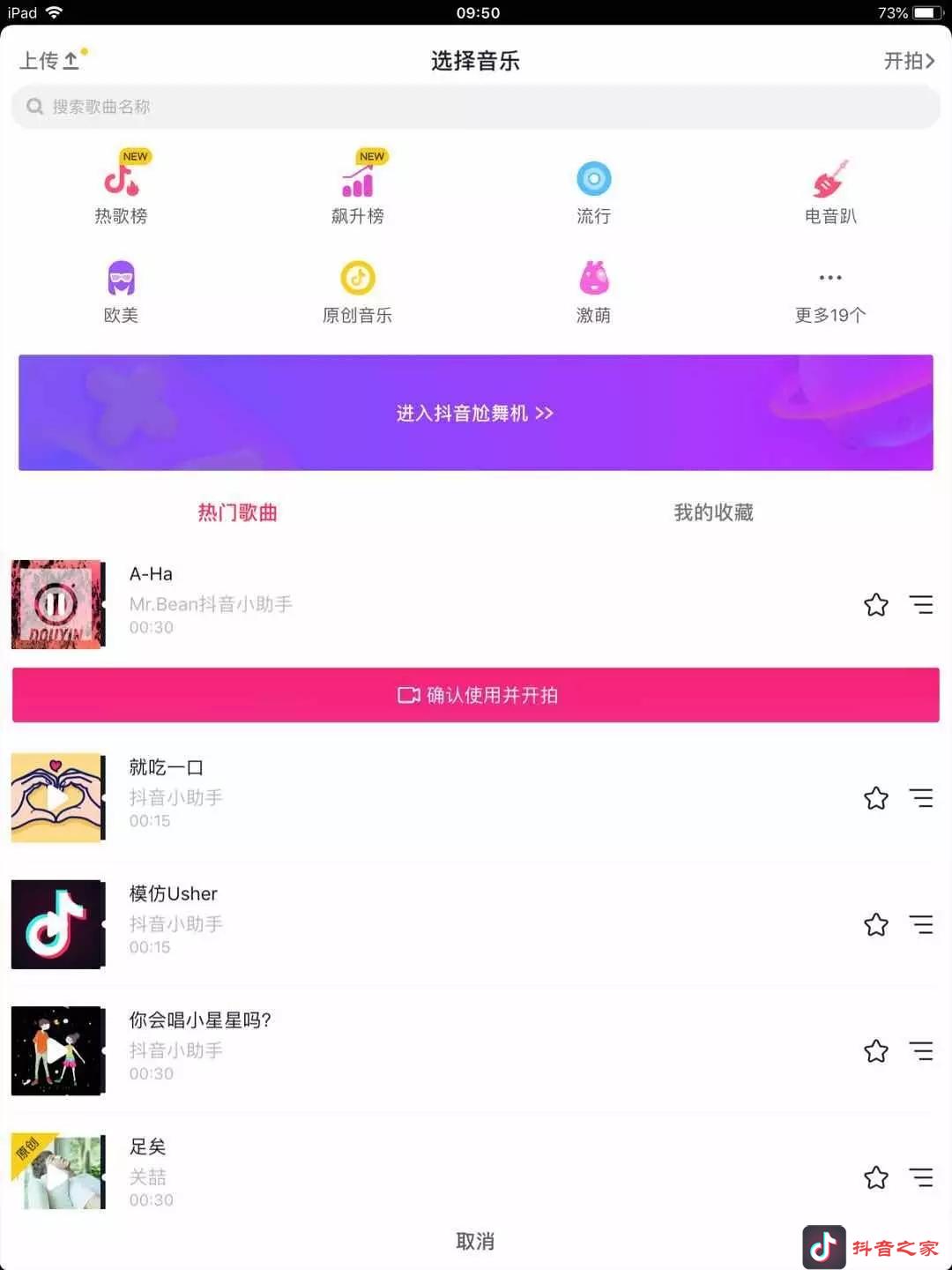Select the 原创音乐 original music icon
952x1270 pixels.
click(357, 279)
